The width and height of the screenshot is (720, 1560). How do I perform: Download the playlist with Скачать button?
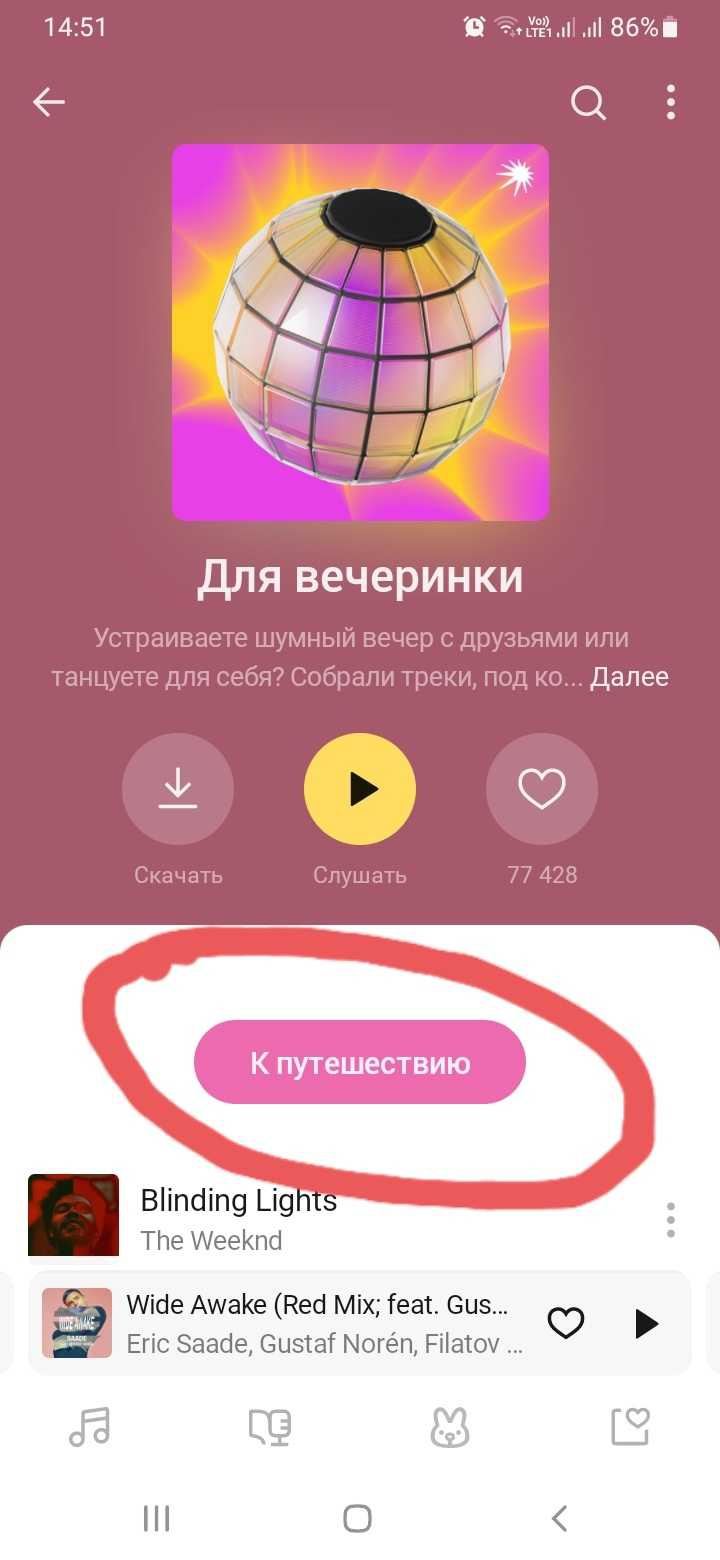(178, 790)
